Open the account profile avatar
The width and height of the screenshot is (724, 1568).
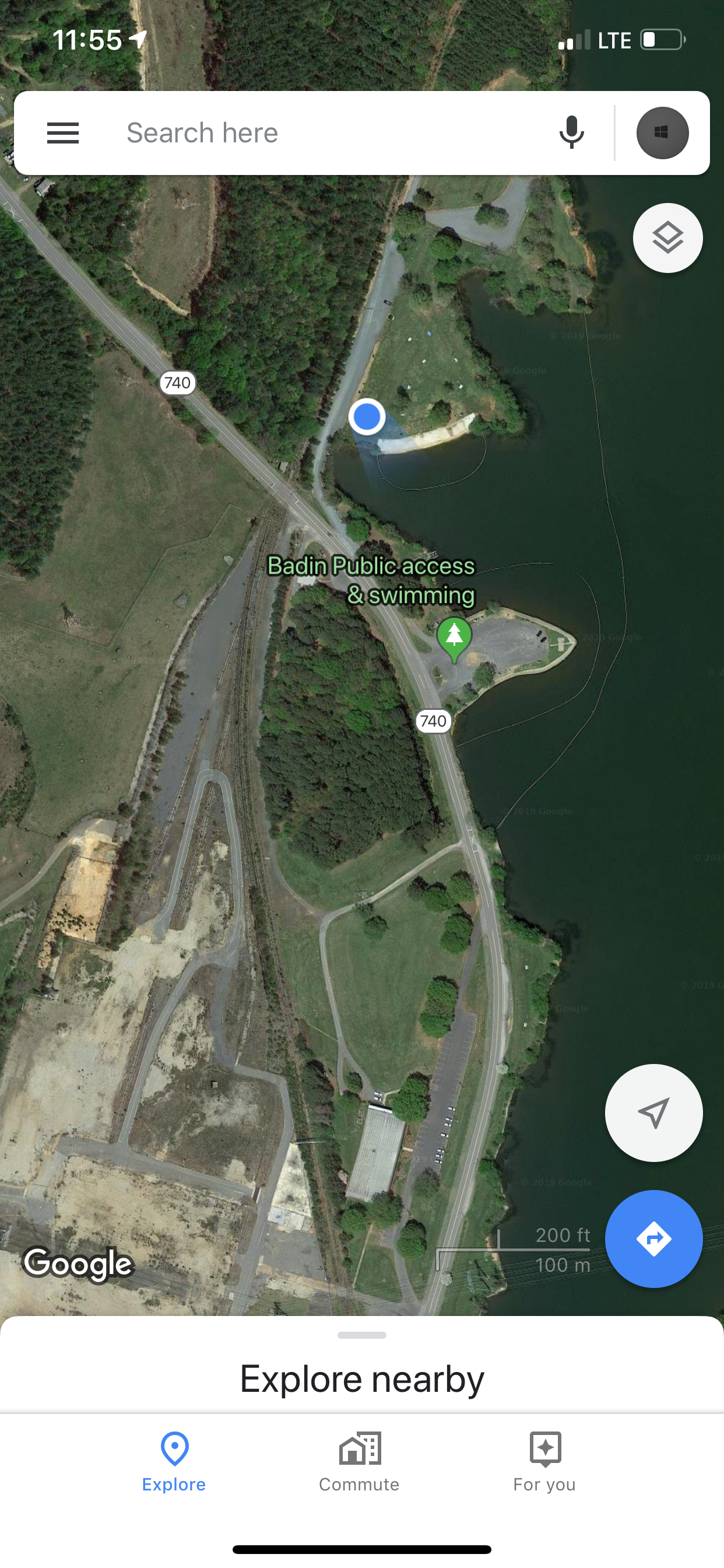pos(662,132)
